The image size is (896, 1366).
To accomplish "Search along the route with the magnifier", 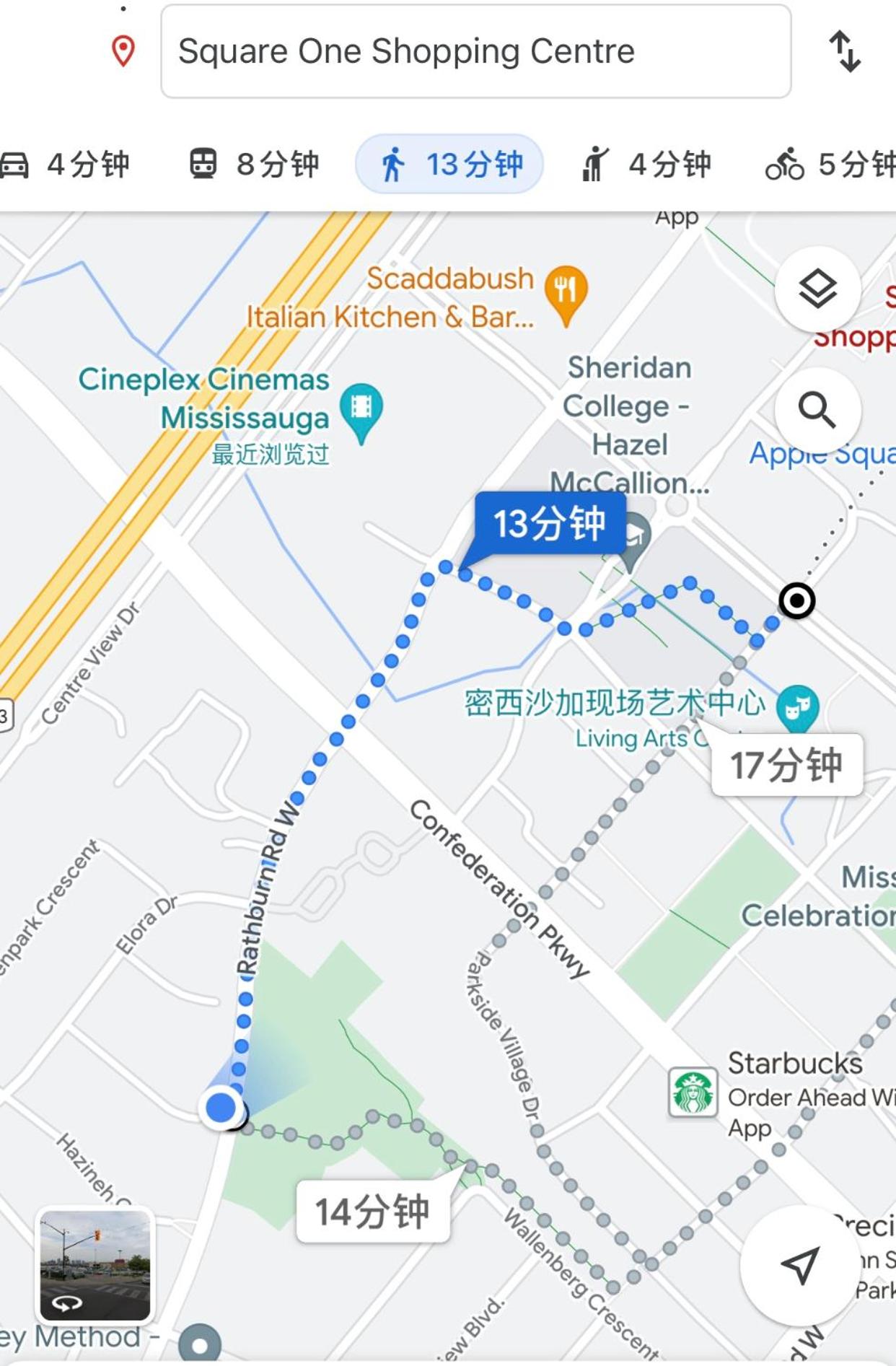I will 817,410.
